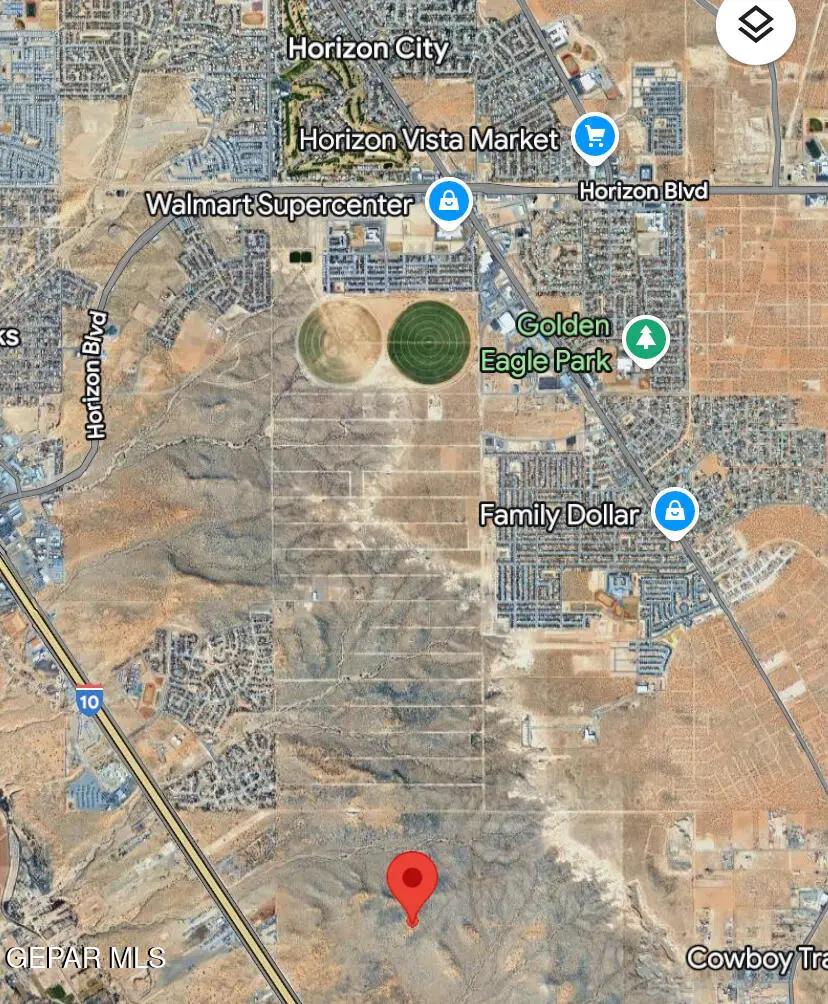Click the Cowboy Trail street label
Image resolution: width=828 pixels, height=1004 pixels.
757,957
